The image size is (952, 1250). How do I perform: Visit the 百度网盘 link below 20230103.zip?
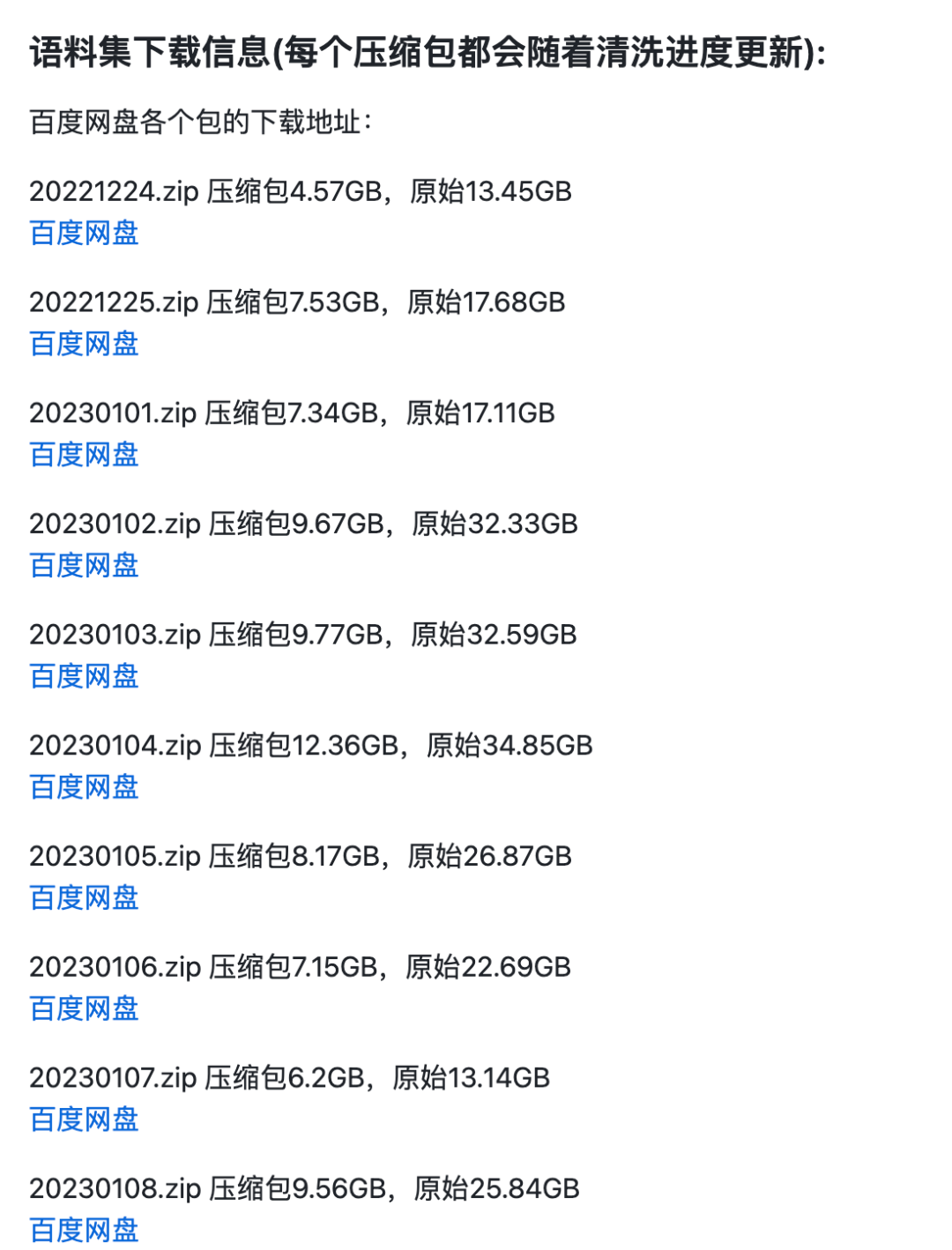click(85, 677)
